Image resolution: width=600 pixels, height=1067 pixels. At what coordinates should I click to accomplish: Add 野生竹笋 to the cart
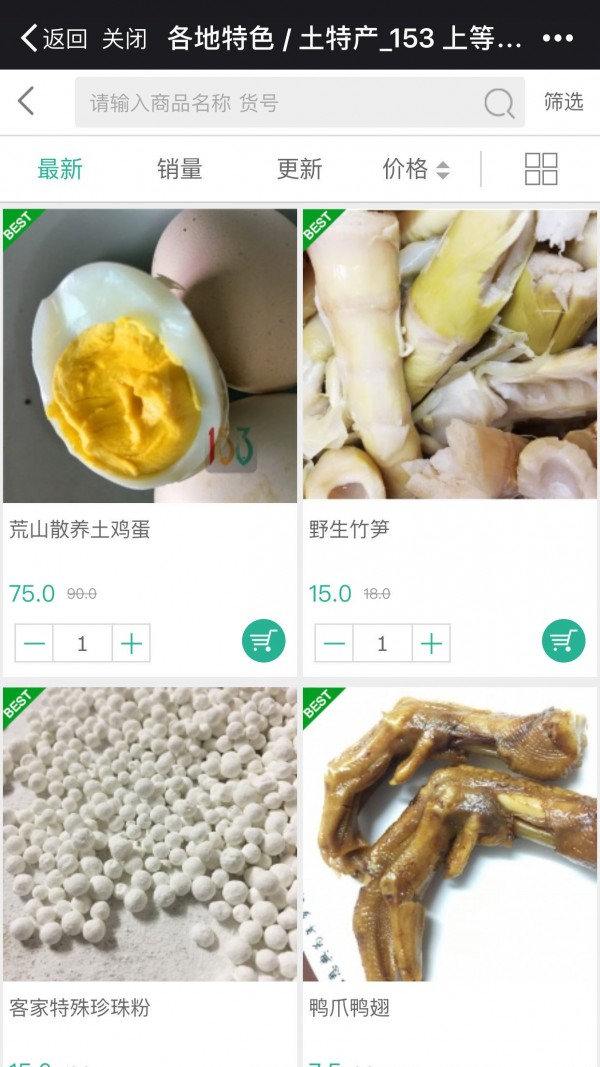563,641
